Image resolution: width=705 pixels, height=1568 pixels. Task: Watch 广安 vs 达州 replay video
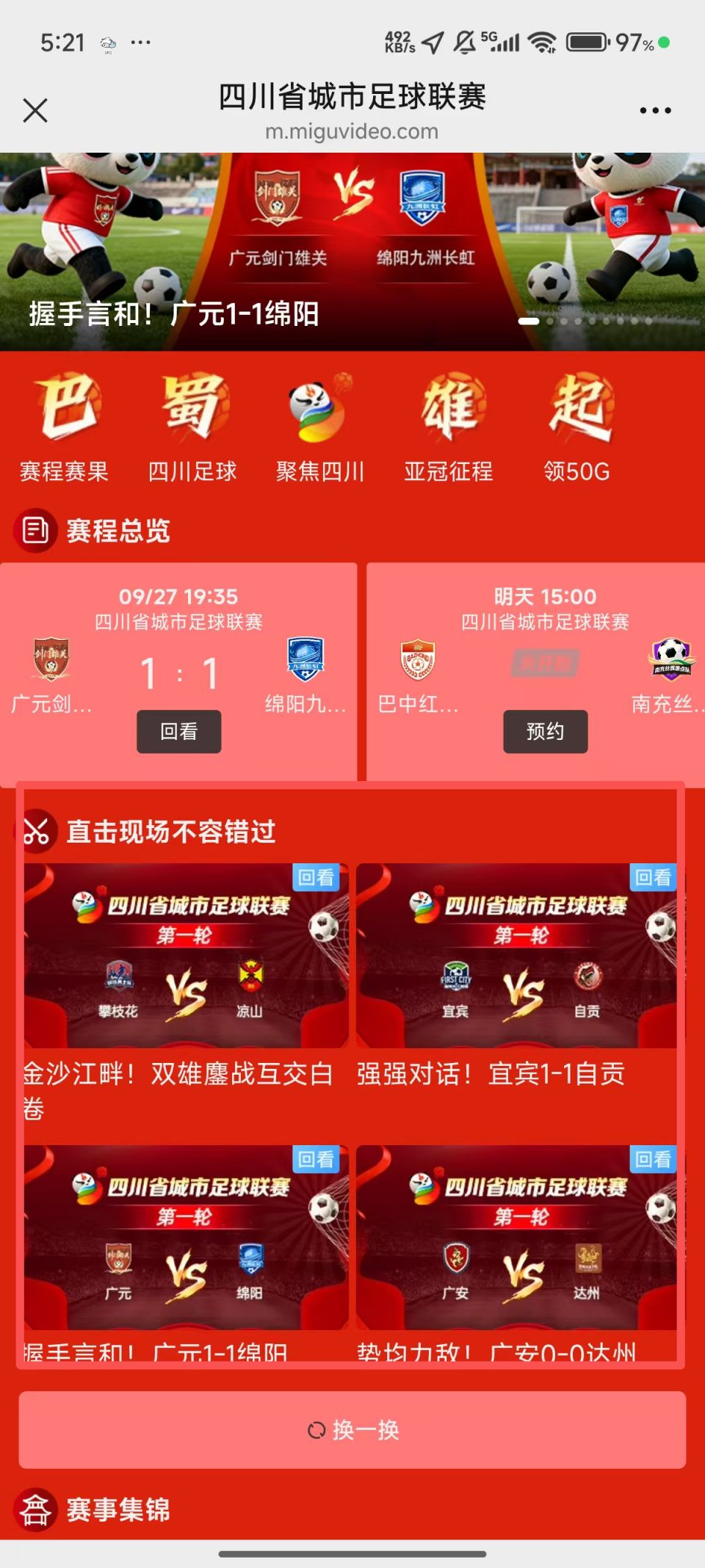pos(516,1238)
